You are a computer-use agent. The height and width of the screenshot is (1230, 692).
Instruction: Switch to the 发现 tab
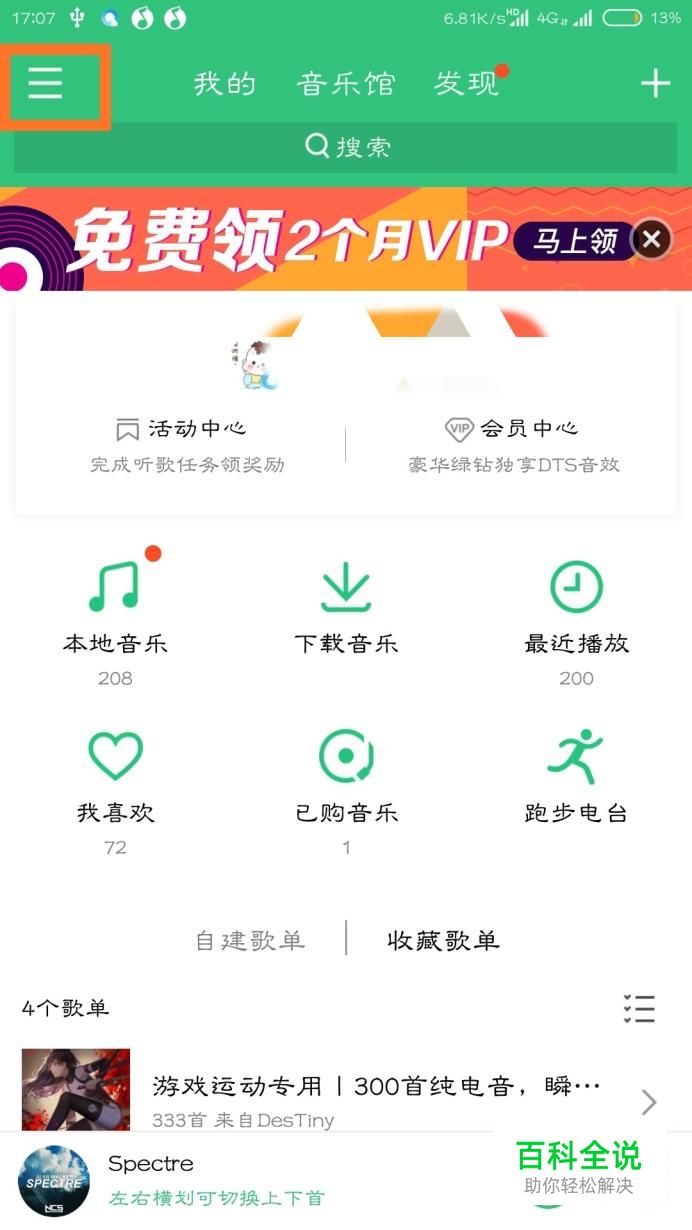[466, 84]
